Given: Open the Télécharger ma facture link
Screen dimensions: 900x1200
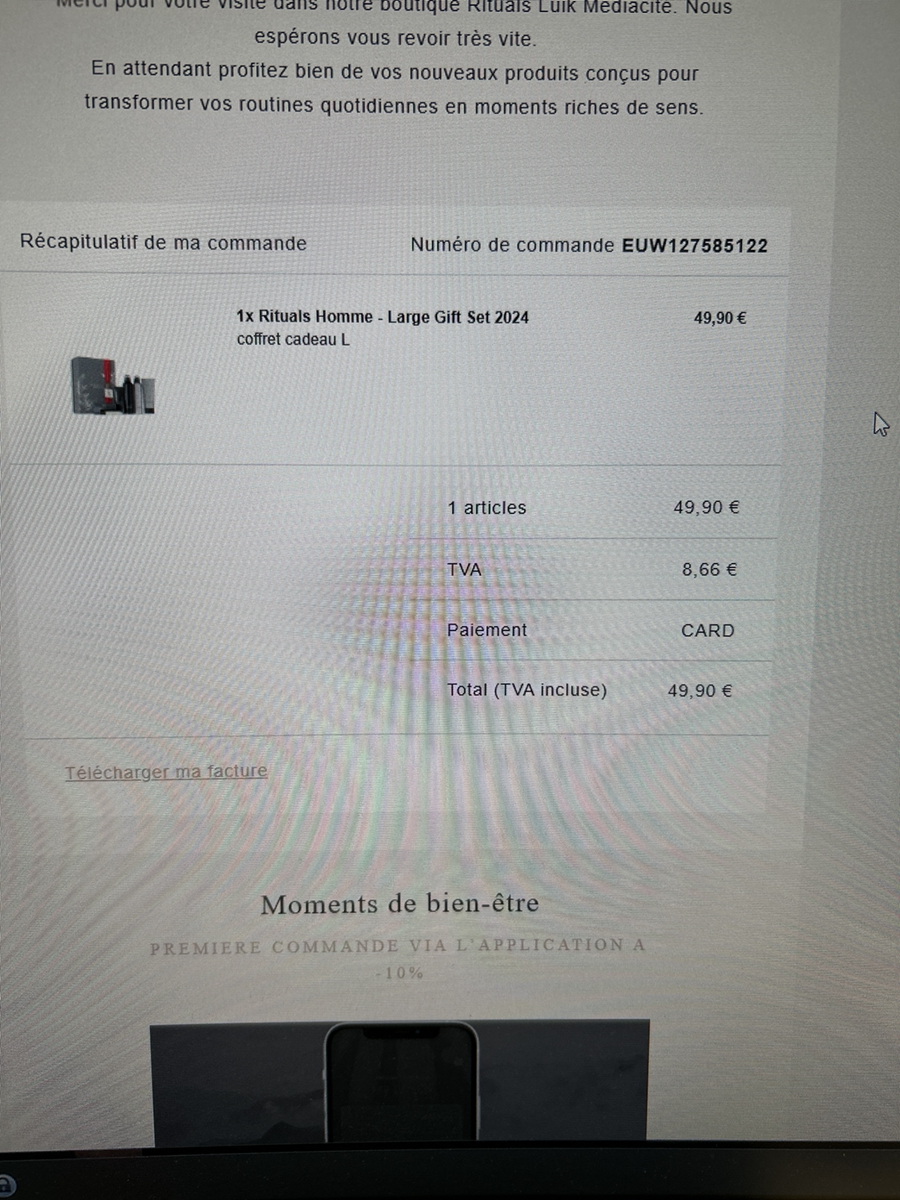Looking at the screenshot, I should pos(166,772).
